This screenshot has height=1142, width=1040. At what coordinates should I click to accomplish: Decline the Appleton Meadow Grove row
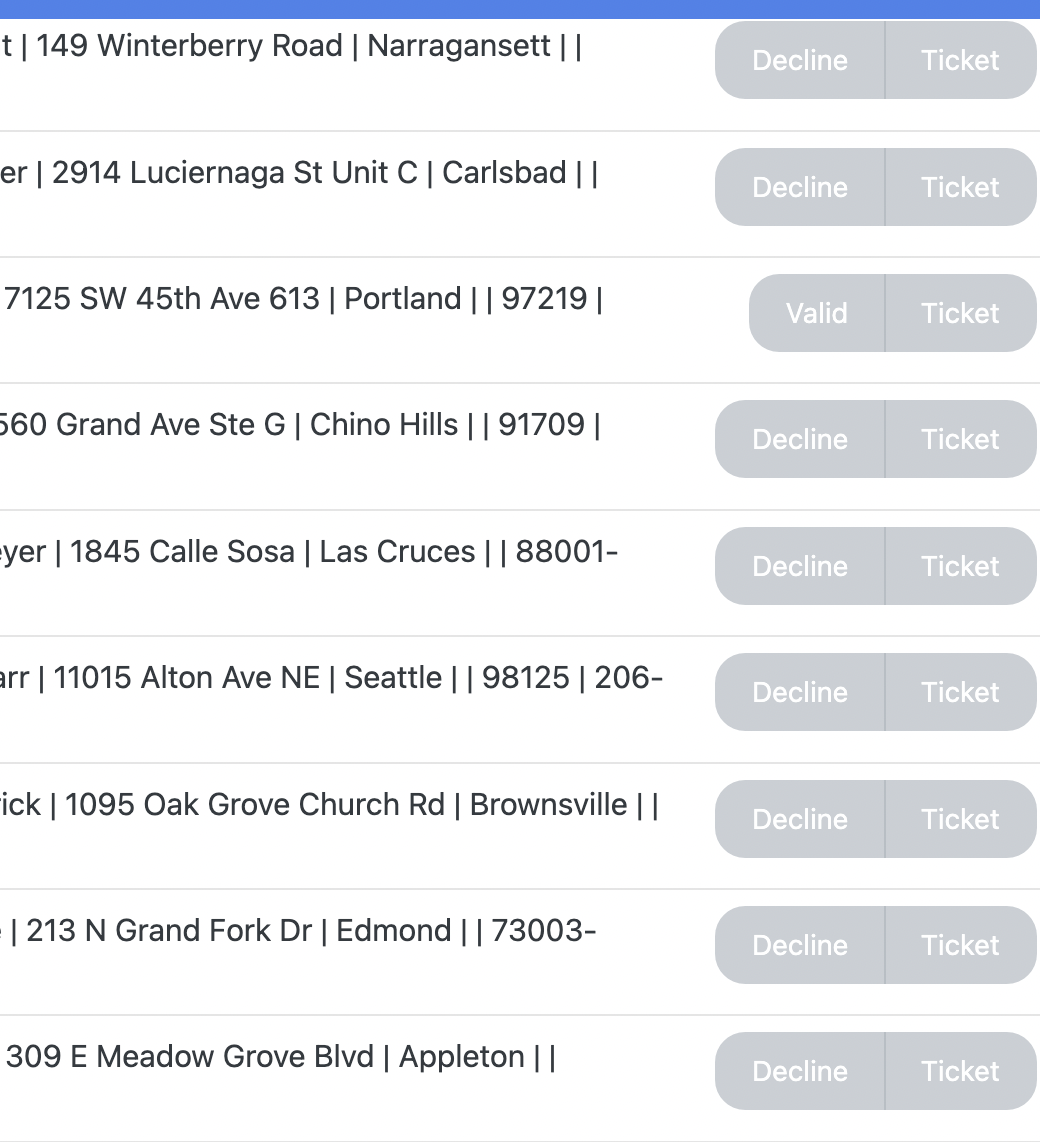tap(799, 1071)
